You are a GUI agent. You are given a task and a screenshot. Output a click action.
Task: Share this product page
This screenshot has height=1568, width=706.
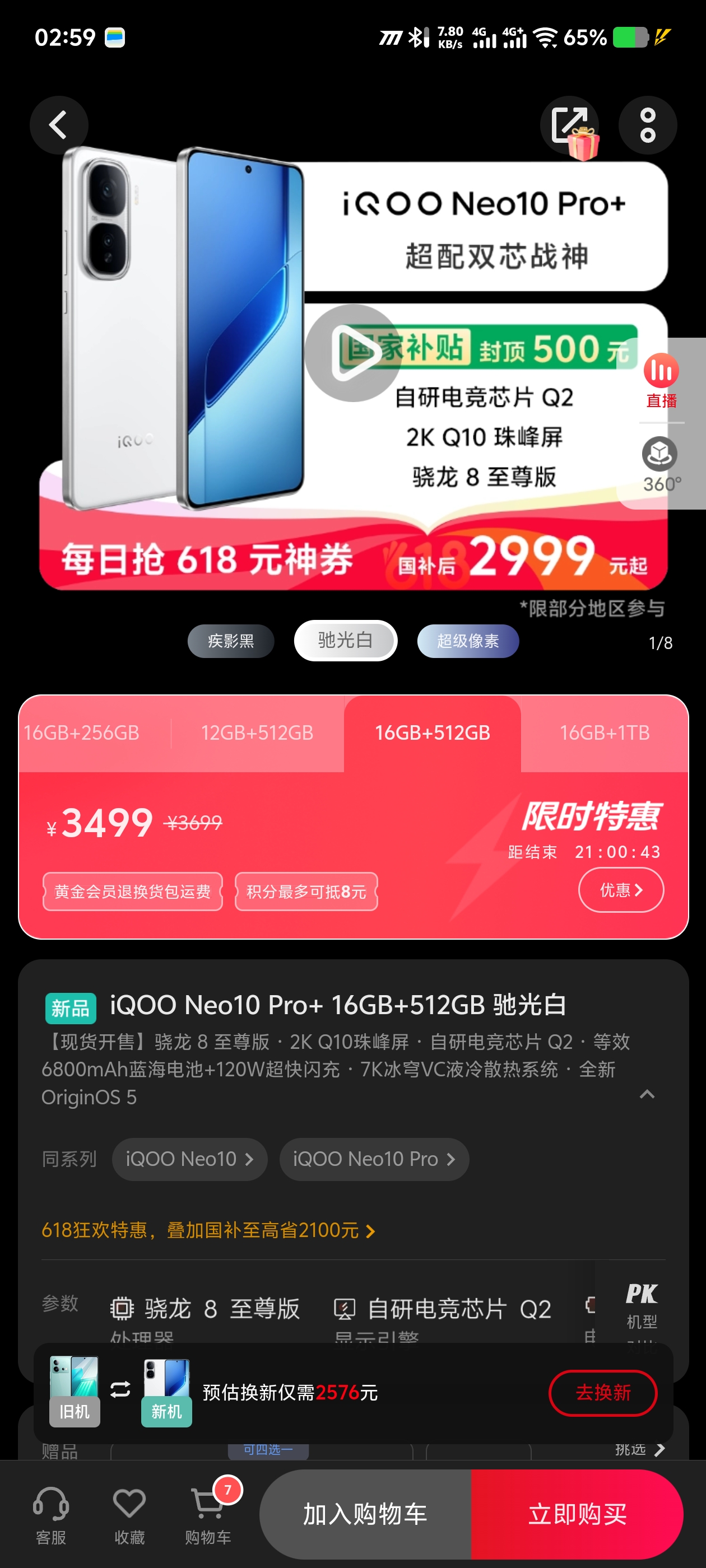pyautogui.click(x=569, y=125)
